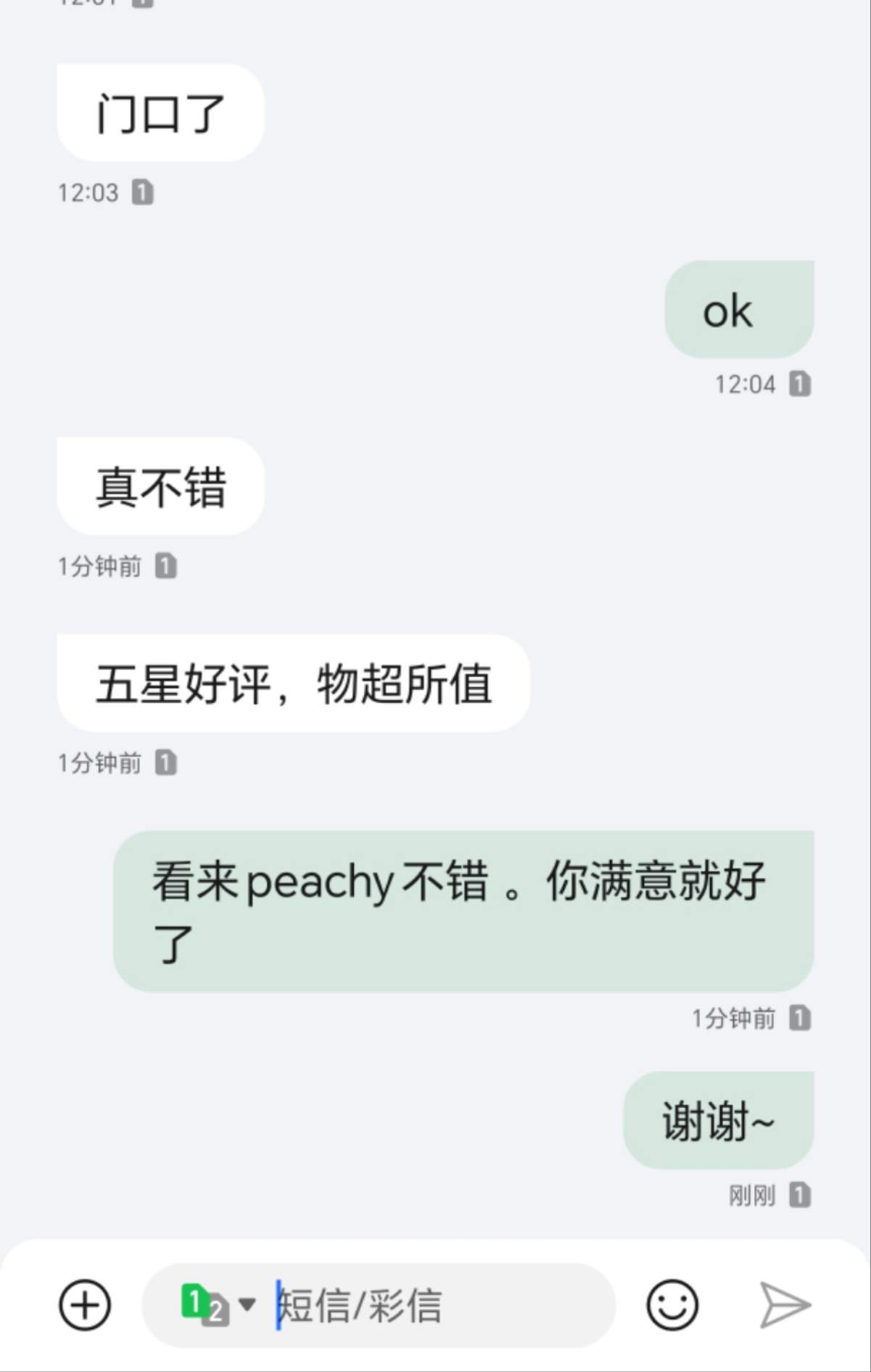Open the plus attachment menu
Viewport: 871px width, 1372px height.
[85, 1305]
